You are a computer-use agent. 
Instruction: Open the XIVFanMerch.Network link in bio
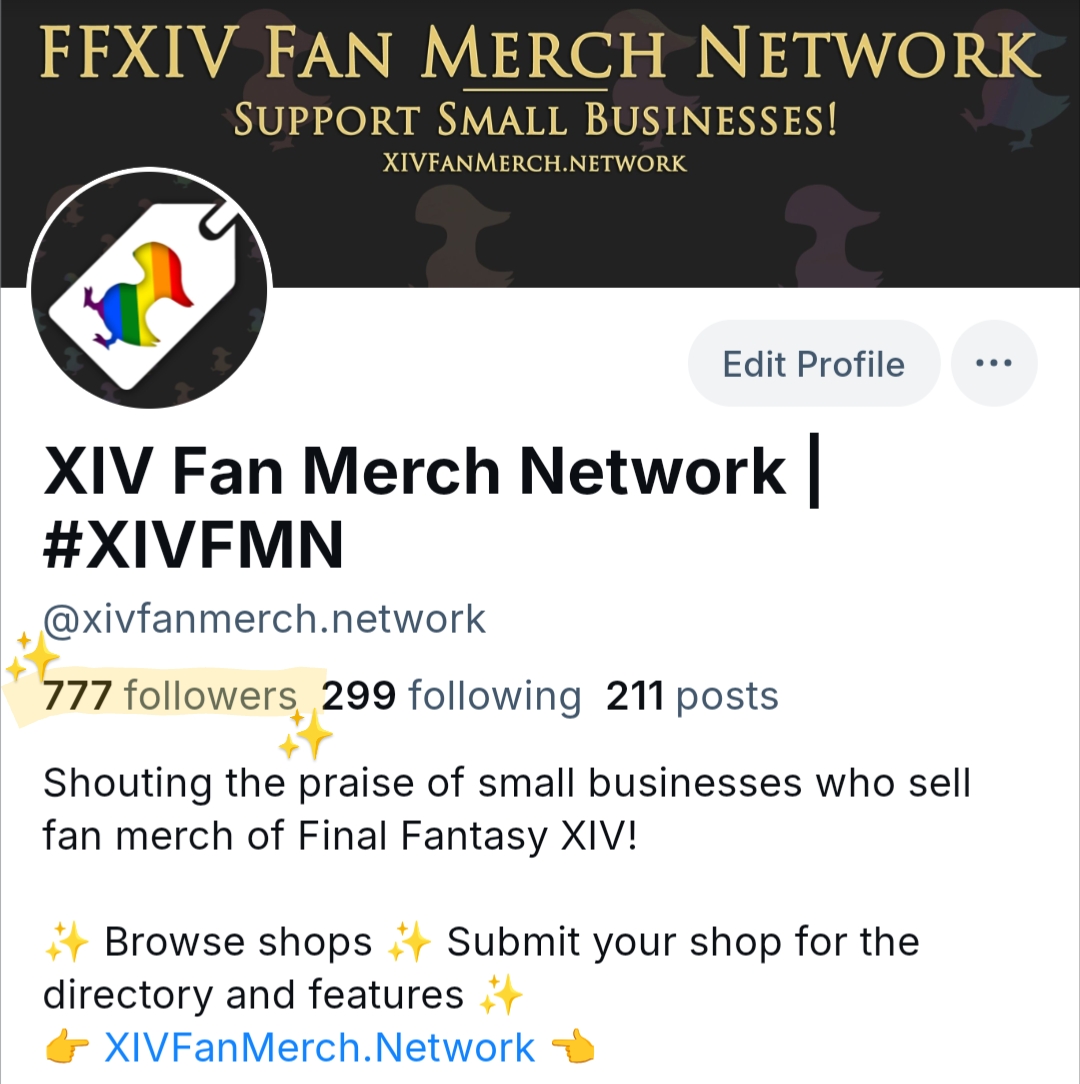click(319, 1047)
